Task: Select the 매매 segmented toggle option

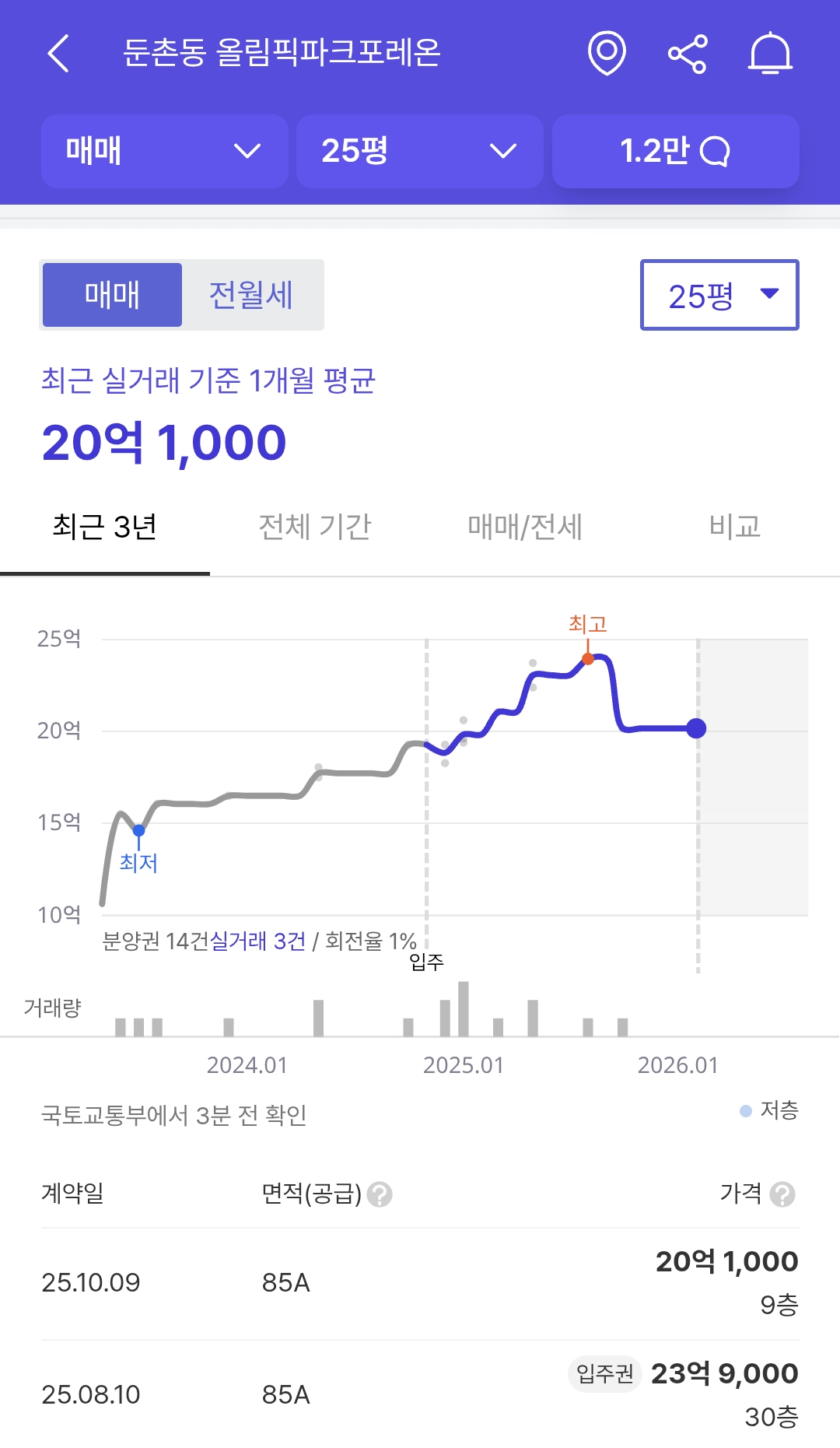Action: click(111, 293)
